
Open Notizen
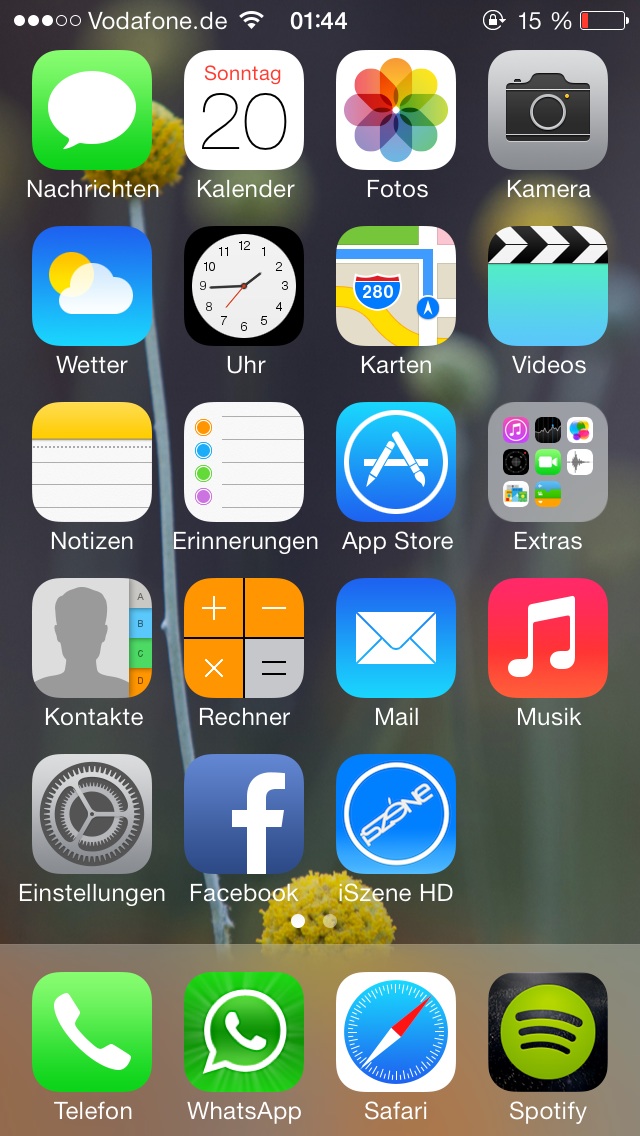tap(92, 462)
